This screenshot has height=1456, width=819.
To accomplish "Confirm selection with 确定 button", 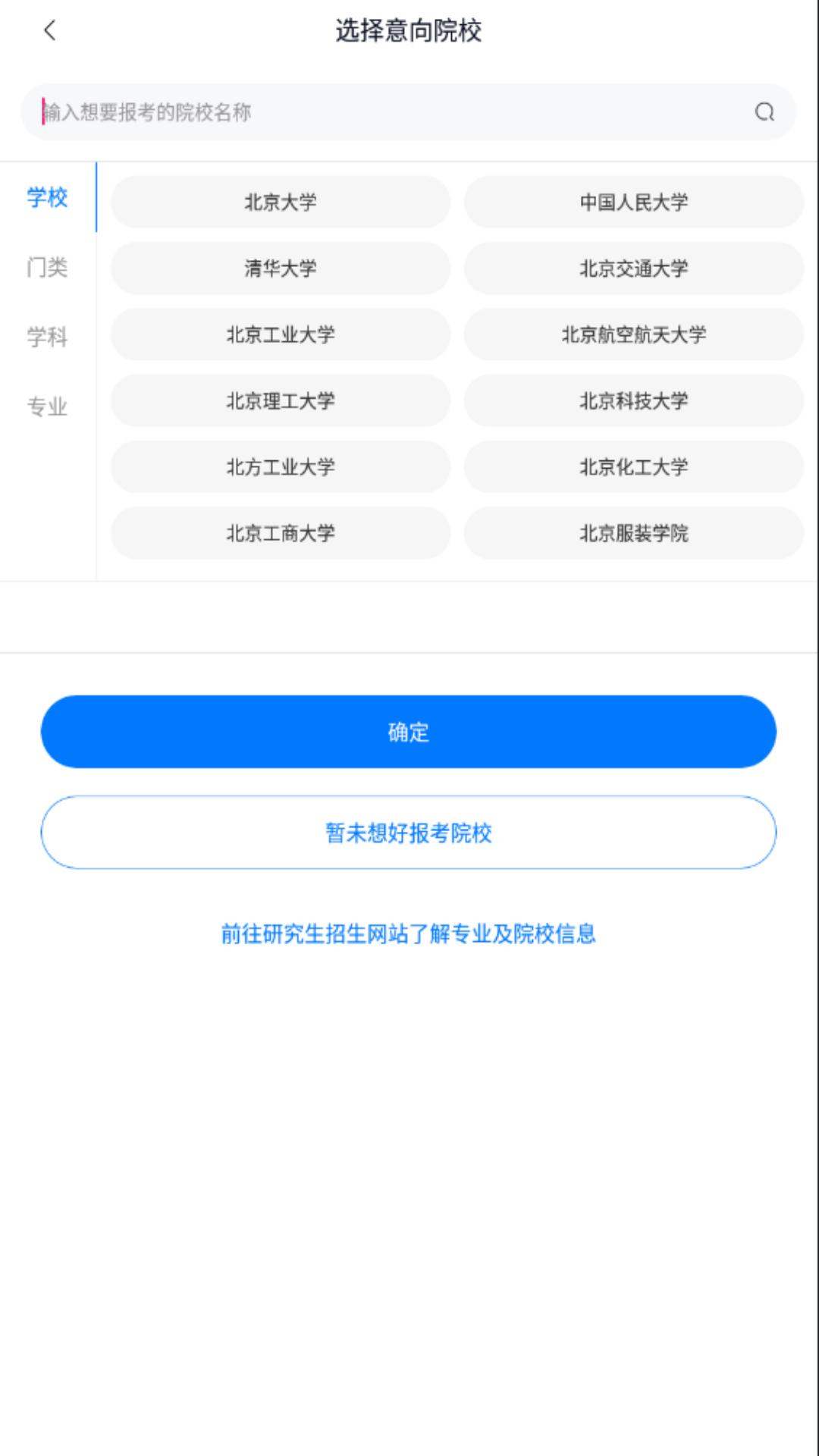I will click(409, 732).
